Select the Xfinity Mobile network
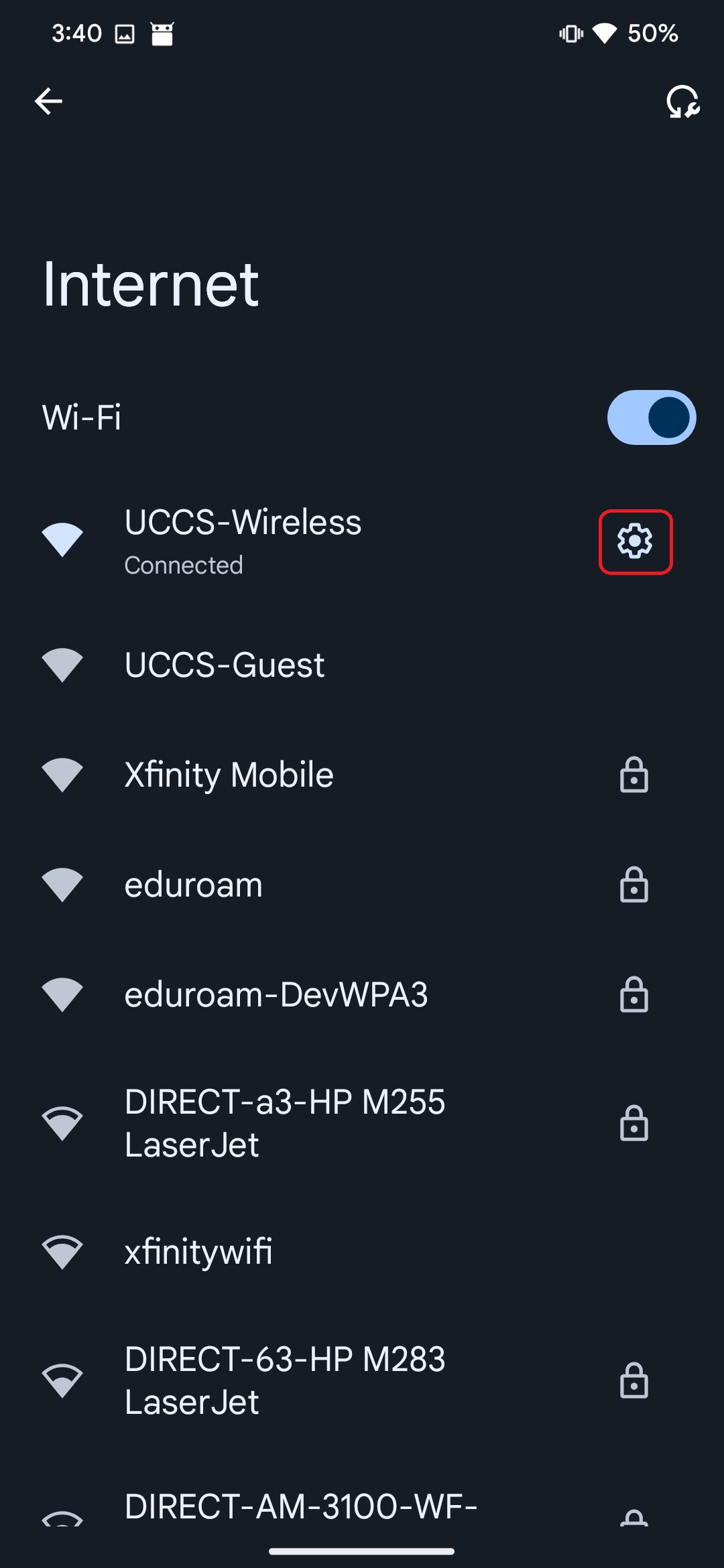The height and width of the screenshot is (1568, 724). 362,775
